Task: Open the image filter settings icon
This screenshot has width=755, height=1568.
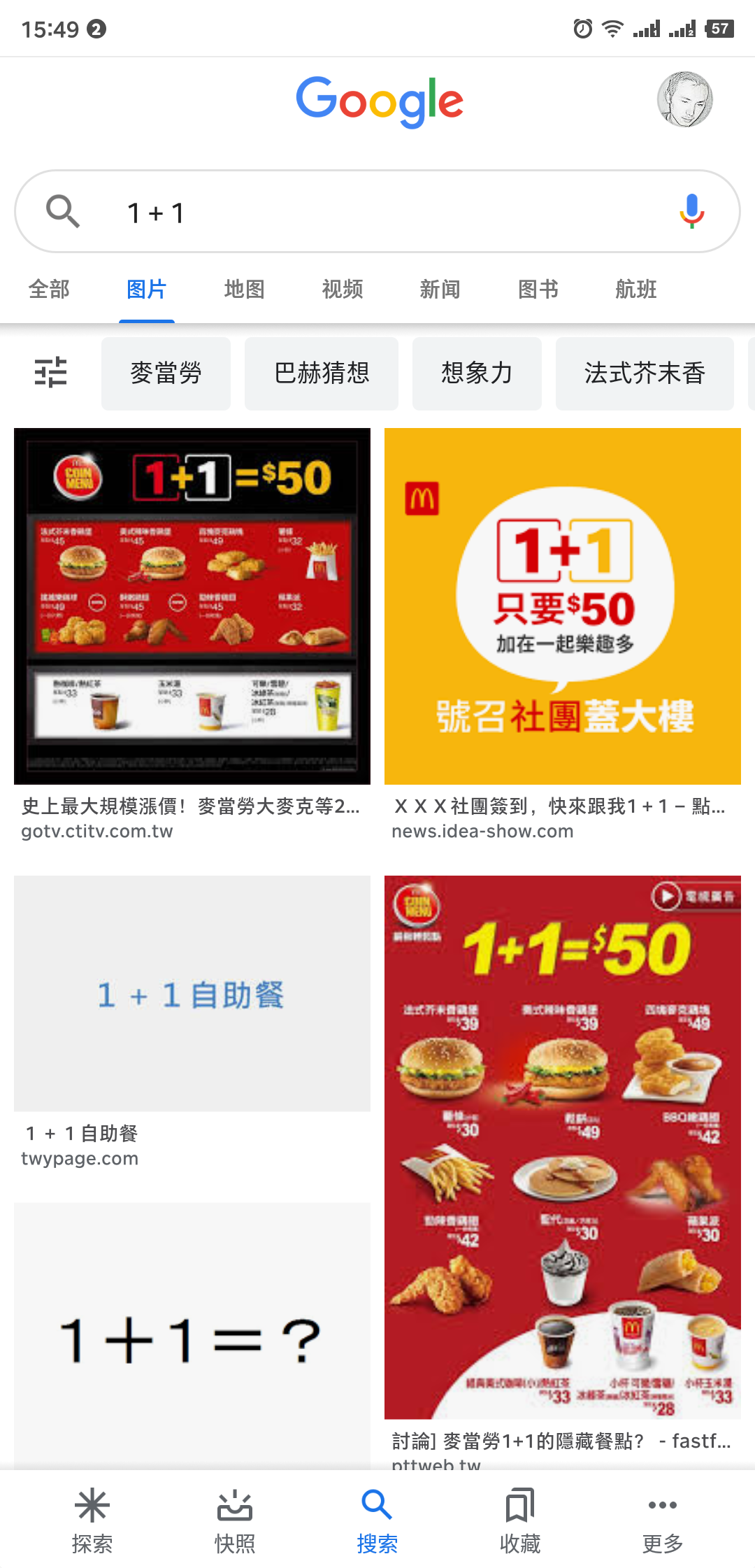Action: (x=51, y=372)
